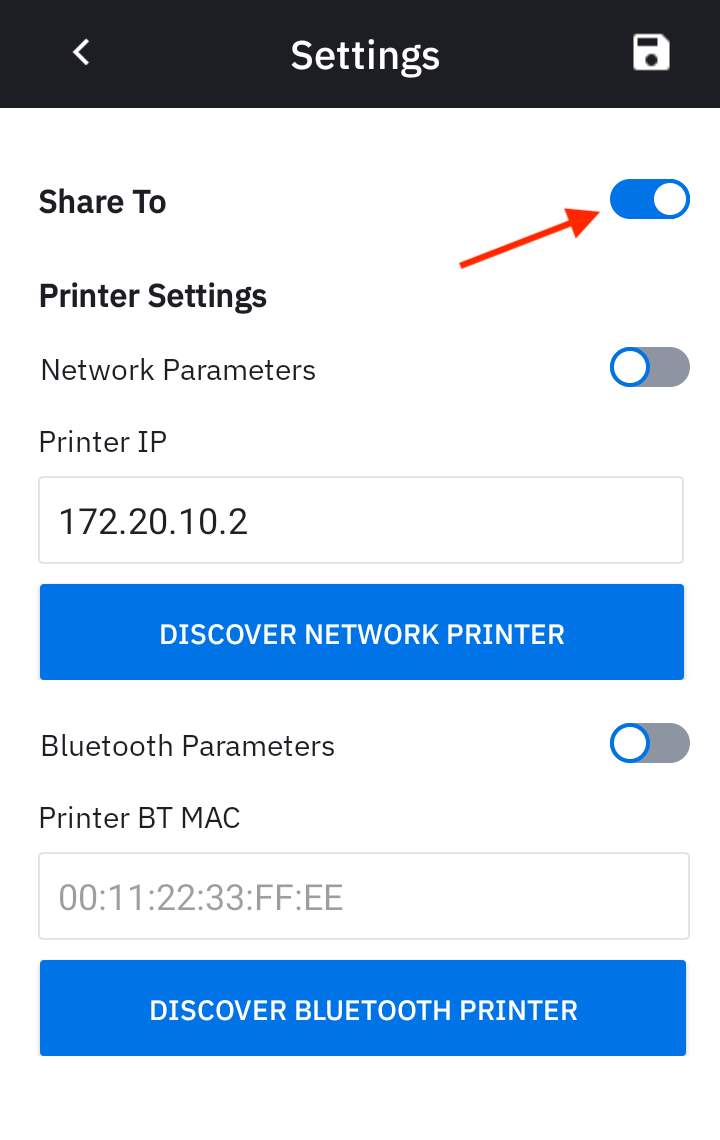720x1140 pixels.
Task: Tap Discover Network Printer
Action: (x=361, y=633)
